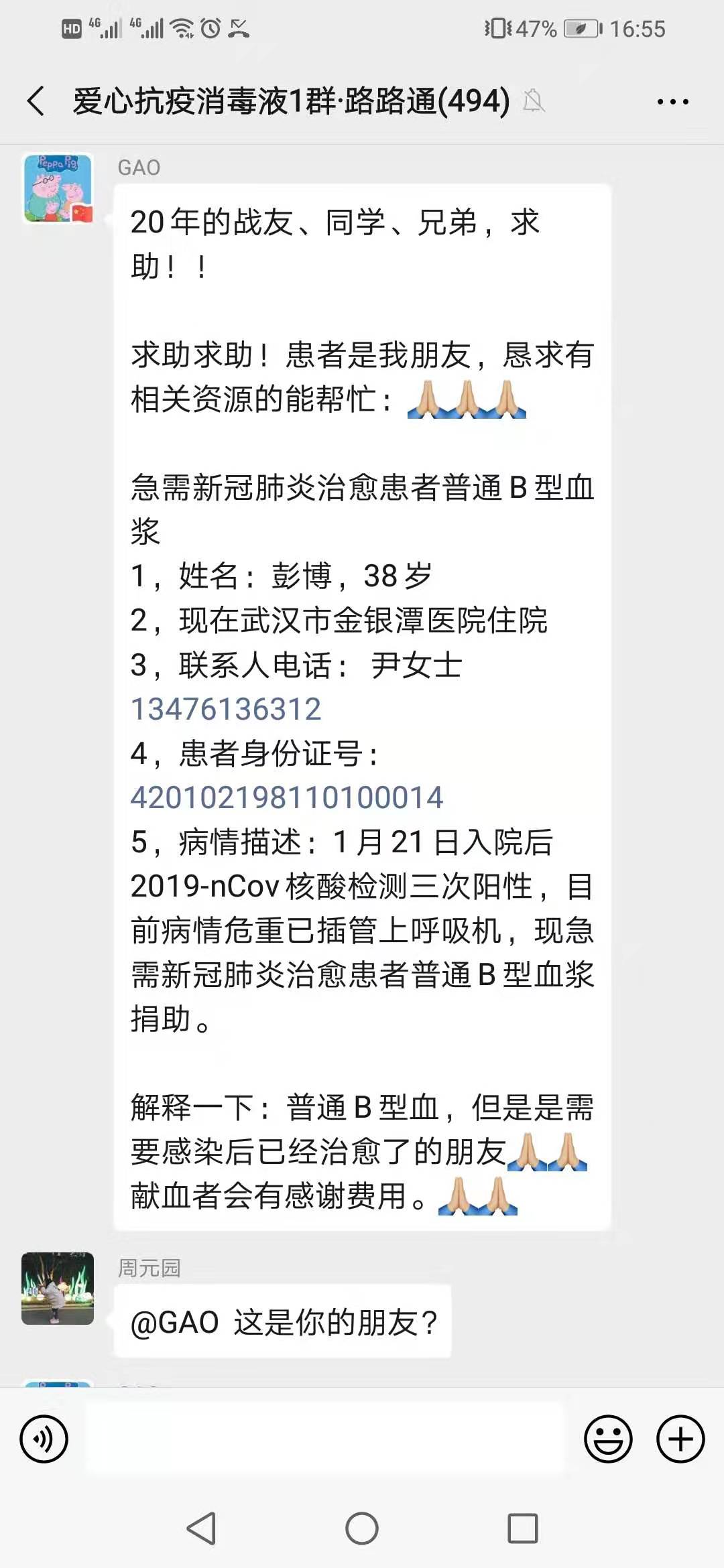Open the group chat's three-dot menu

click(672, 102)
